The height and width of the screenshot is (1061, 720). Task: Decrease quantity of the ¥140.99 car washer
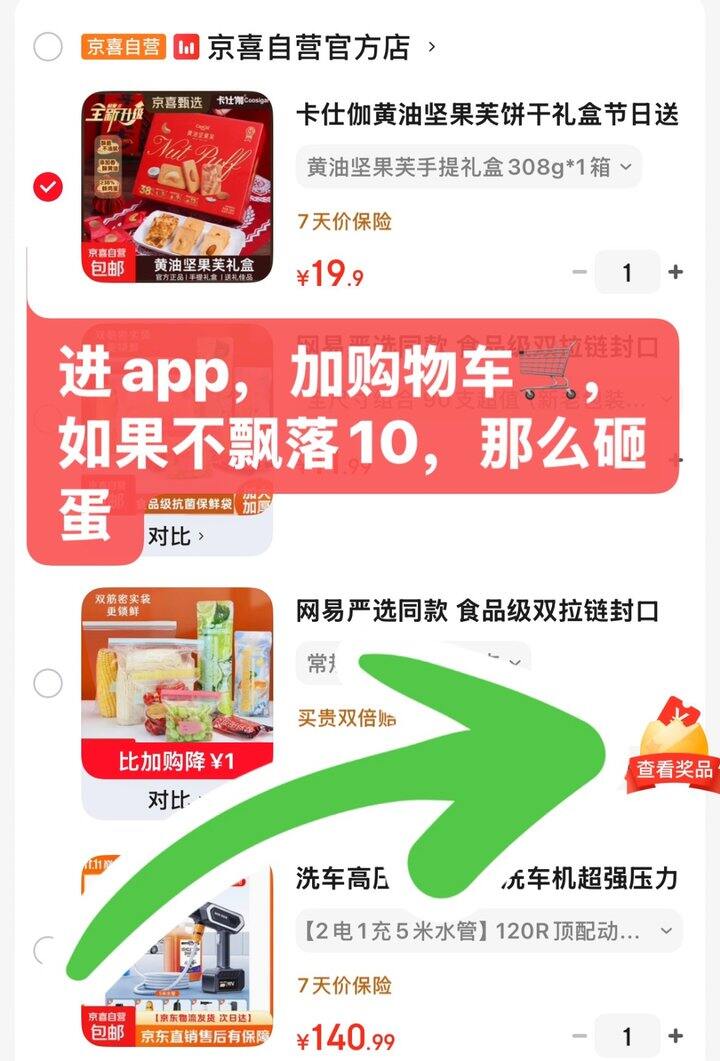pos(580,1035)
